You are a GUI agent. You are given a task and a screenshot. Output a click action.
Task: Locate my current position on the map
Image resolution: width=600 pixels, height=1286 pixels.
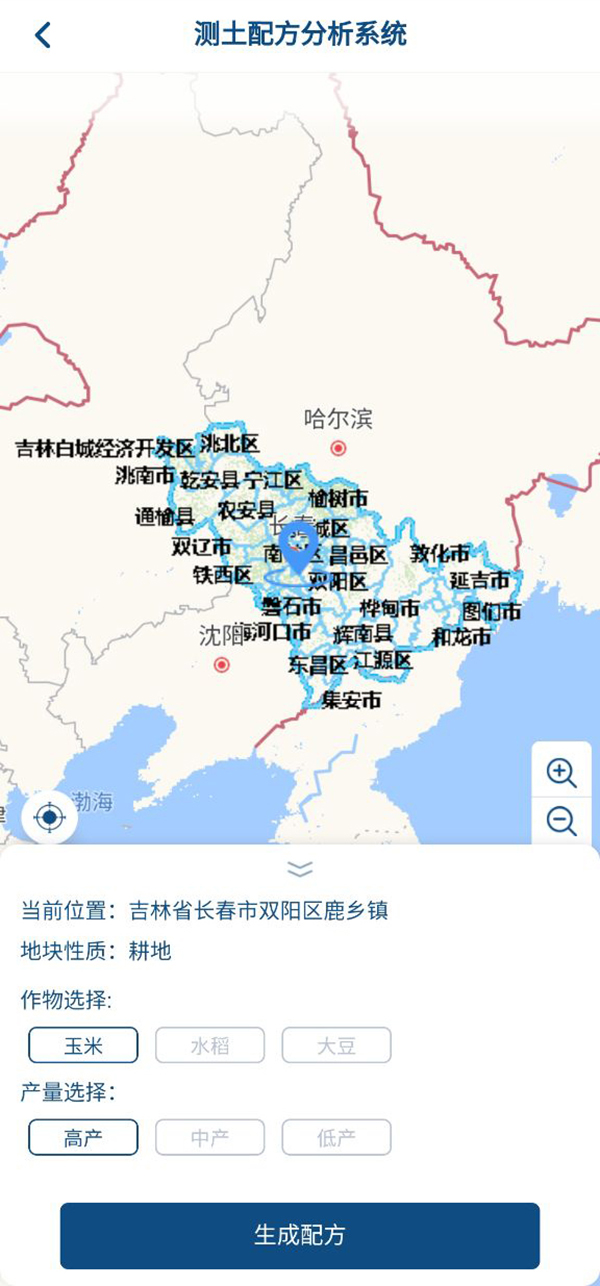(50, 818)
